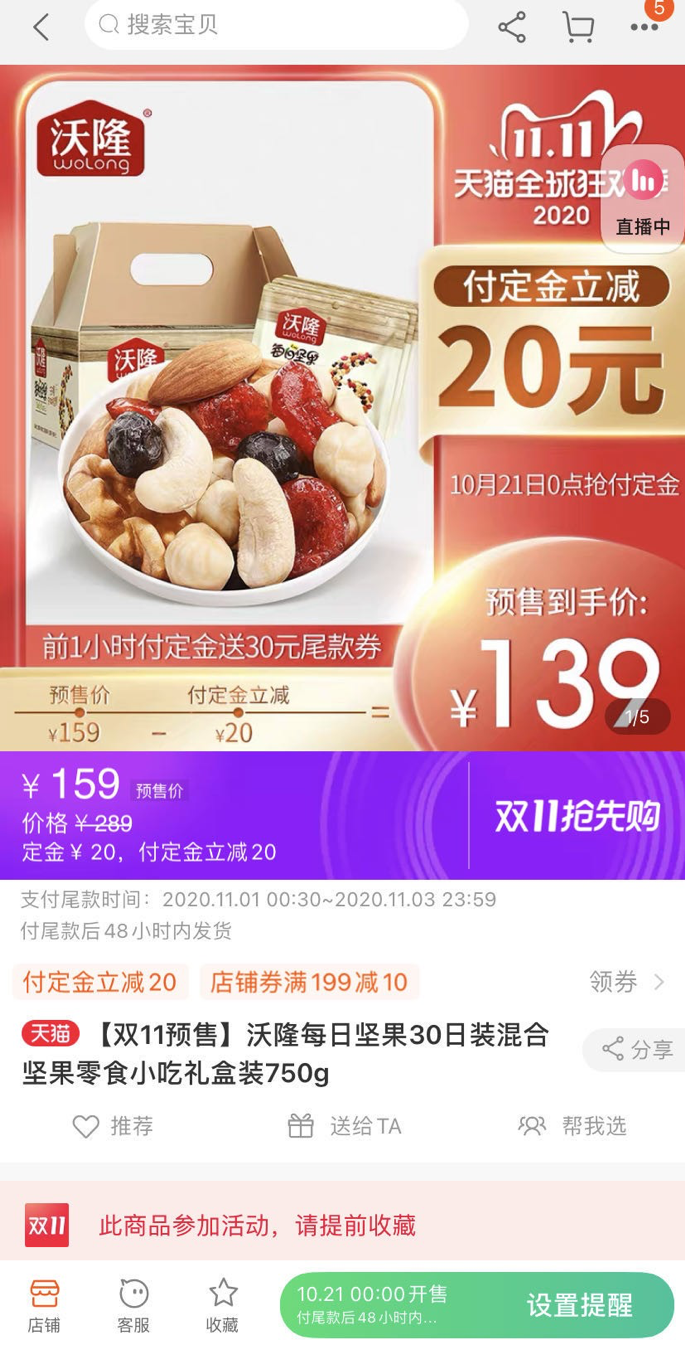Open the 直播中 live stream
Image resolution: width=685 pixels, height=1350 pixels.
click(x=643, y=197)
